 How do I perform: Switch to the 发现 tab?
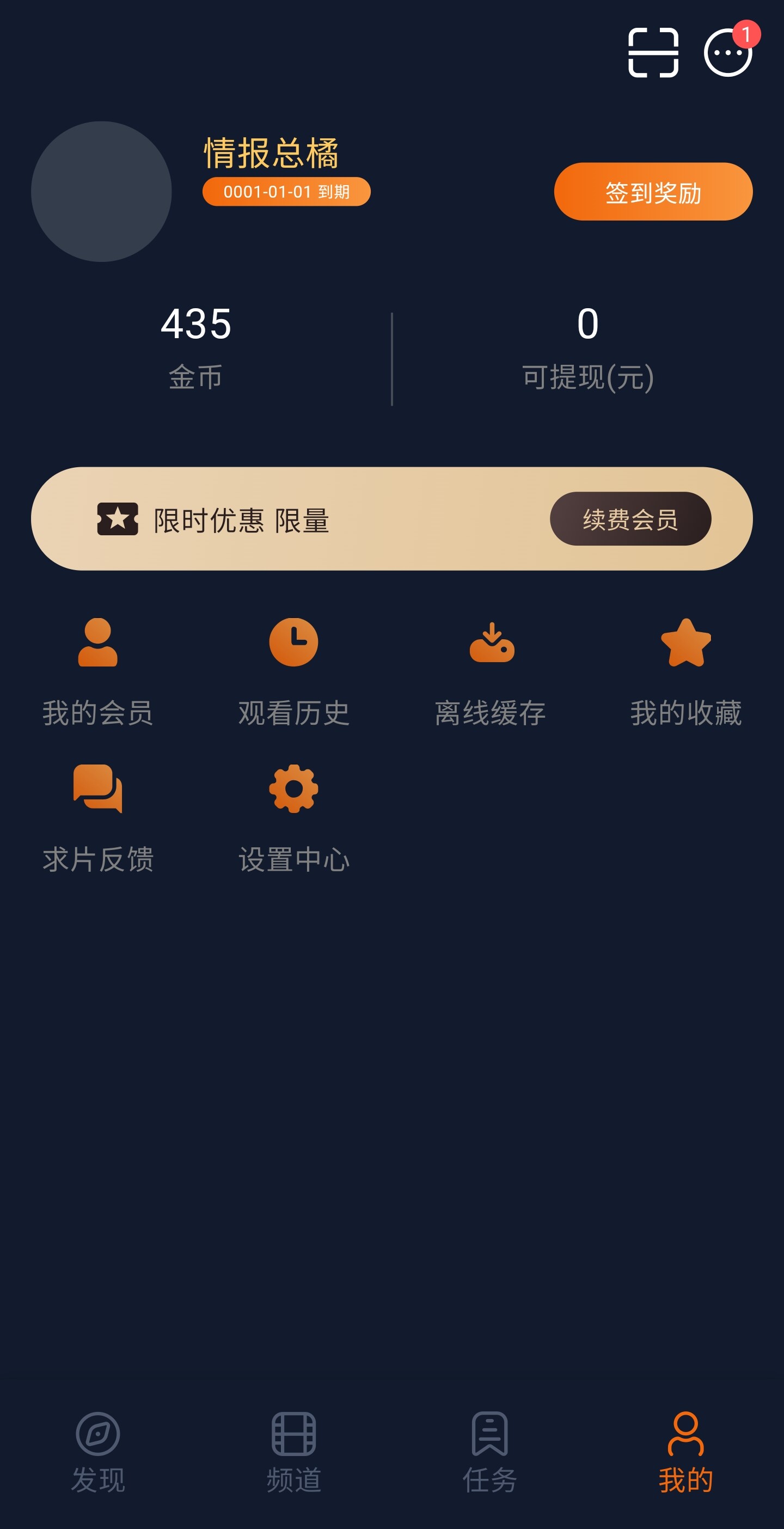pos(98,1452)
